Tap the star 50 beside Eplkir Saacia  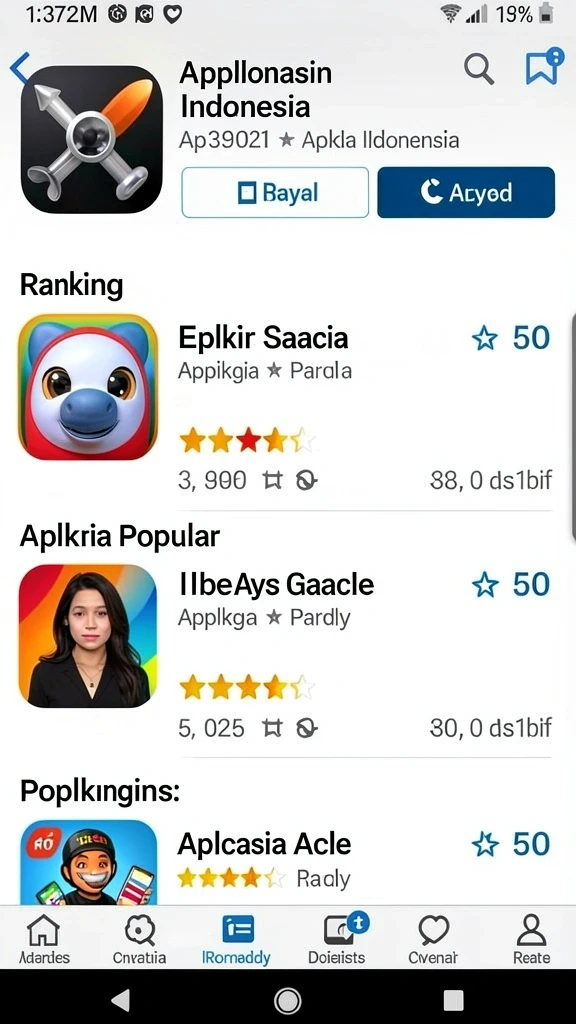[x=511, y=338]
